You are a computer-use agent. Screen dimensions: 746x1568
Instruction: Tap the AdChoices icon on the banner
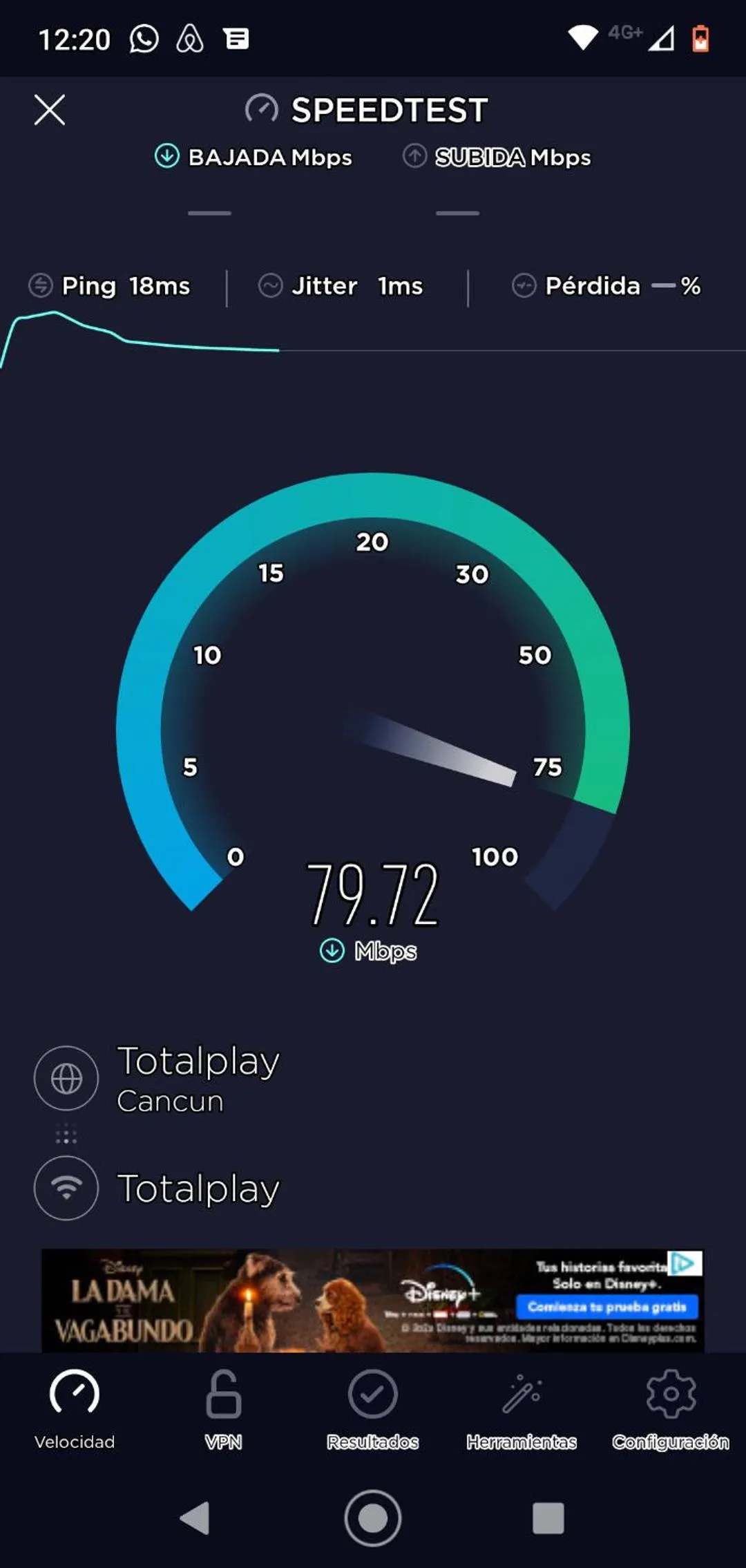(685, 1263)
